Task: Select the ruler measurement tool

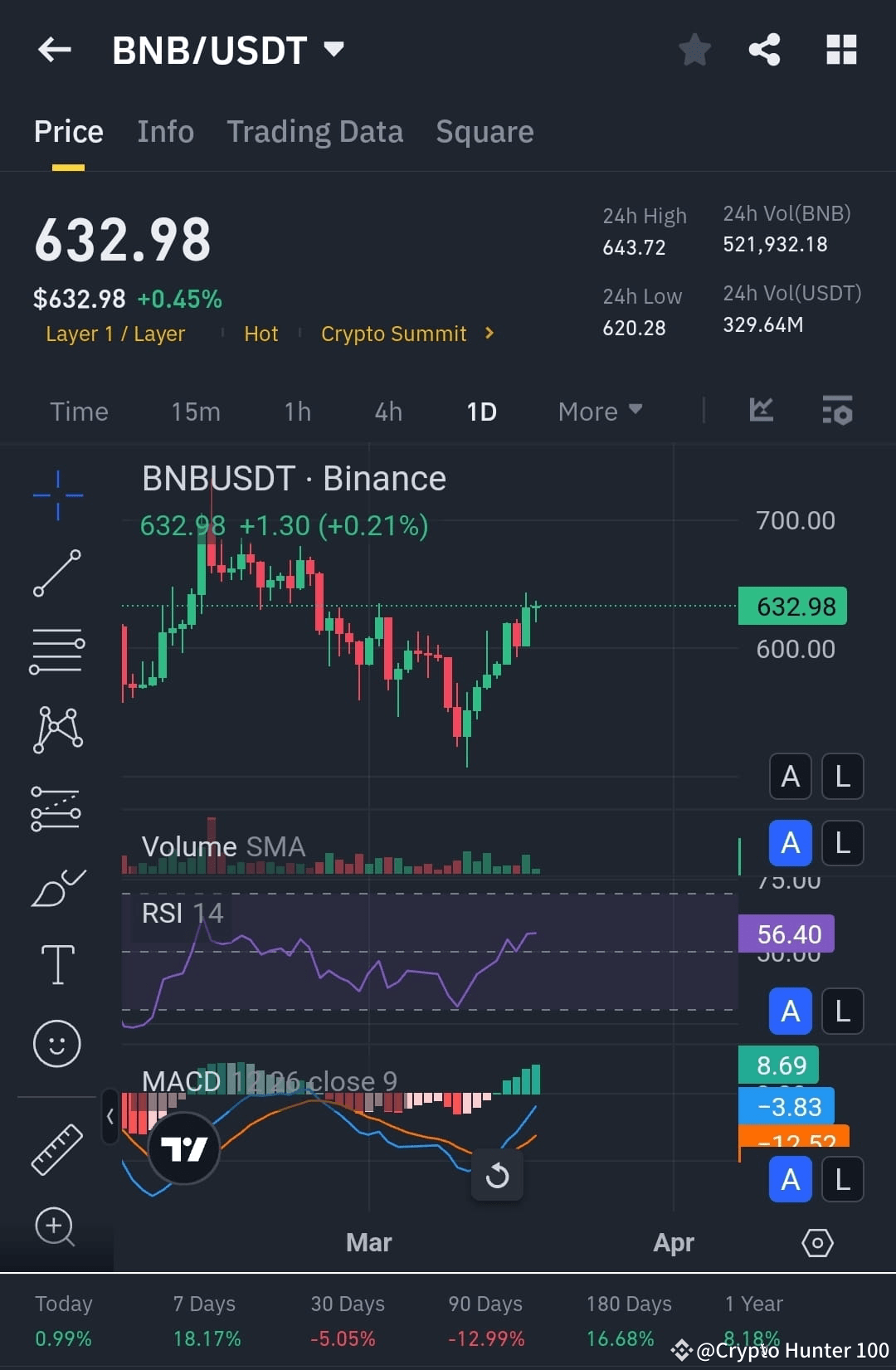Action: pyautogui.click(x=56, y=1149)
